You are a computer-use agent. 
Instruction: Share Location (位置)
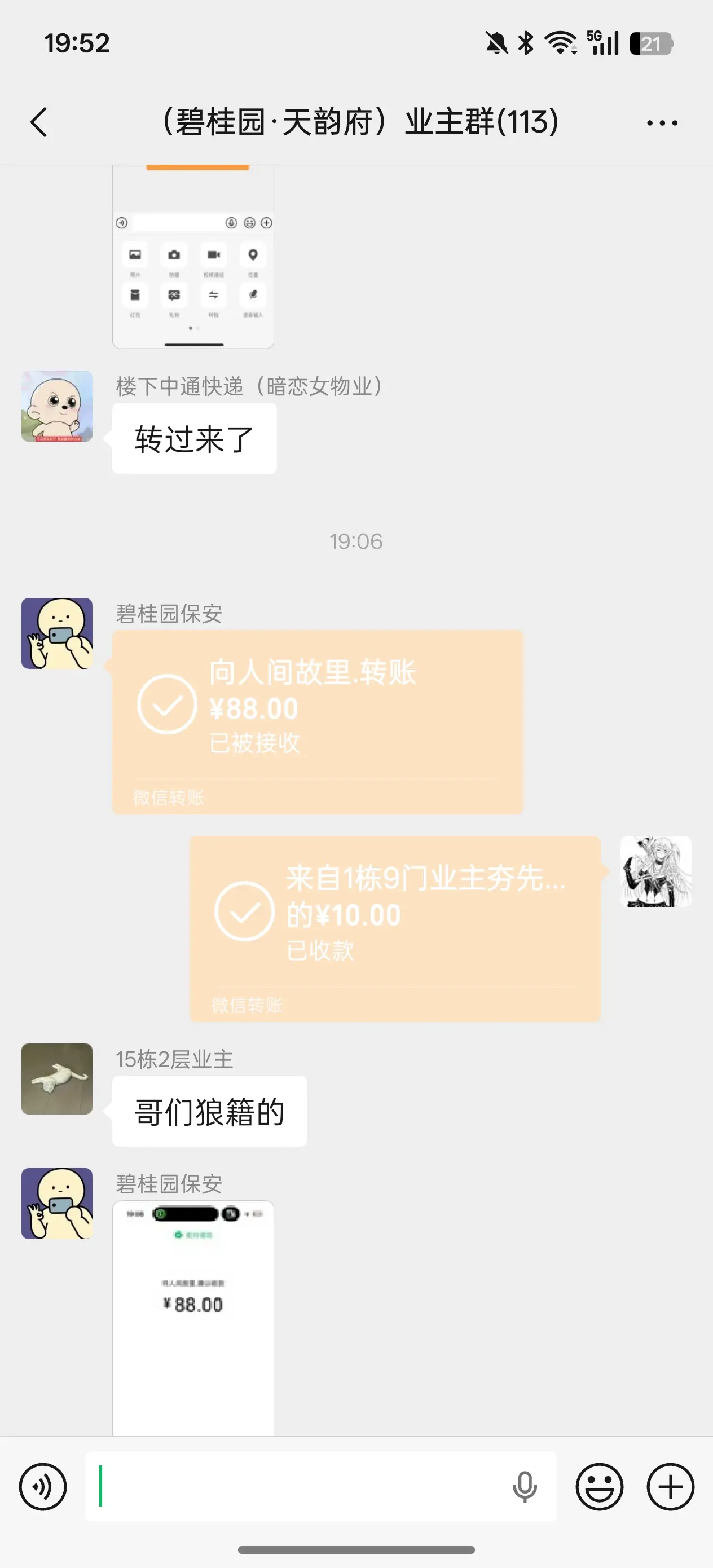(253, 256)
